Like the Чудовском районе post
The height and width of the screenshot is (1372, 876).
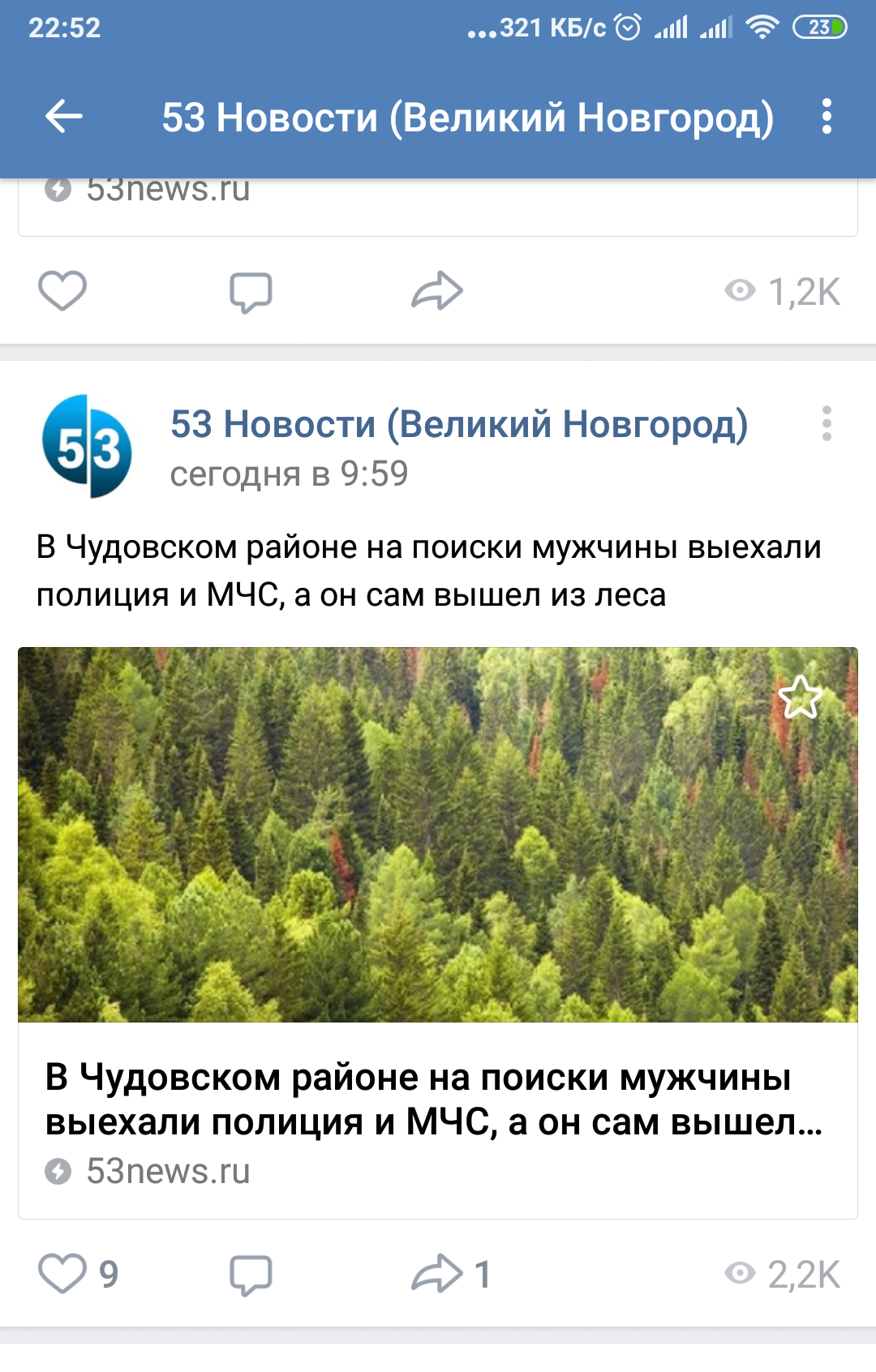coord(62,1273)
